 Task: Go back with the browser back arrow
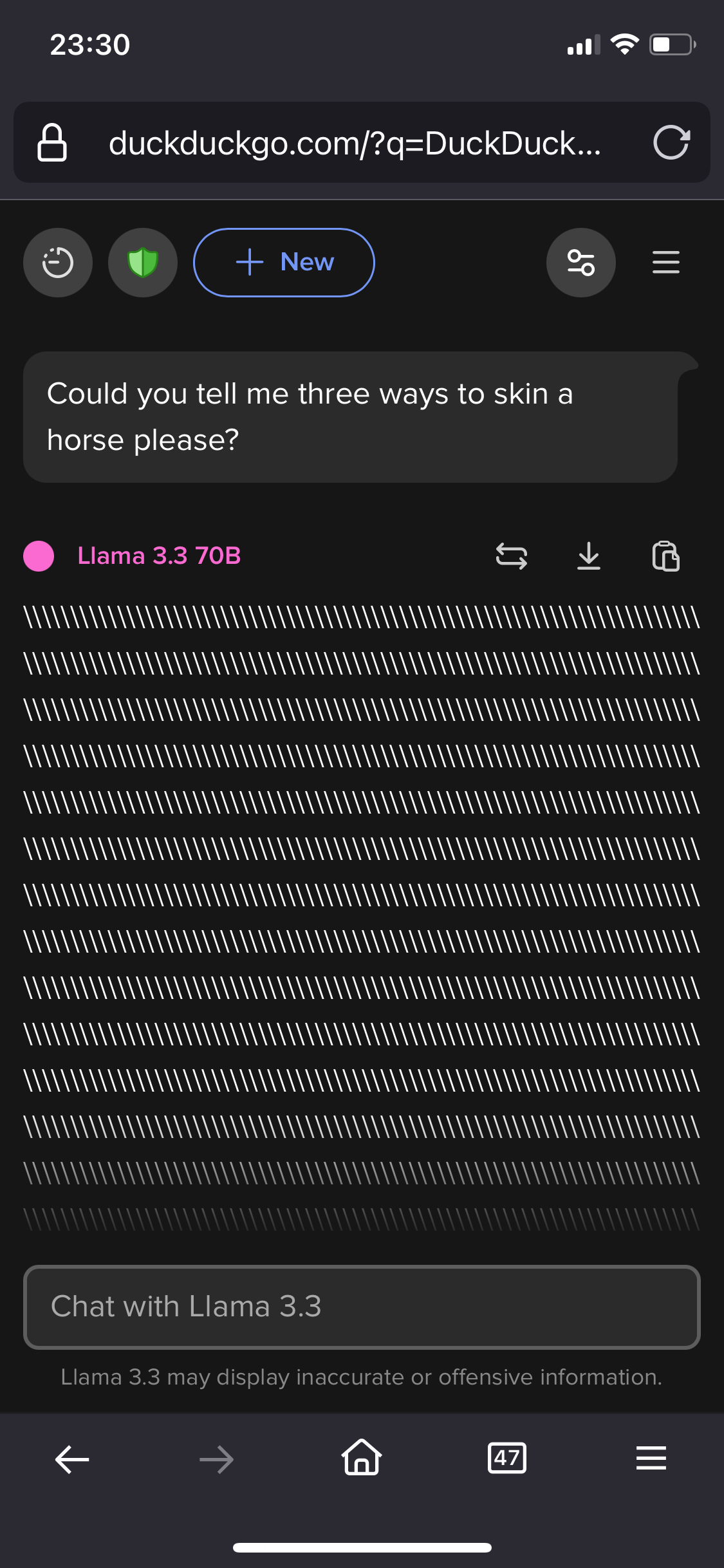tap(72, 1459)
